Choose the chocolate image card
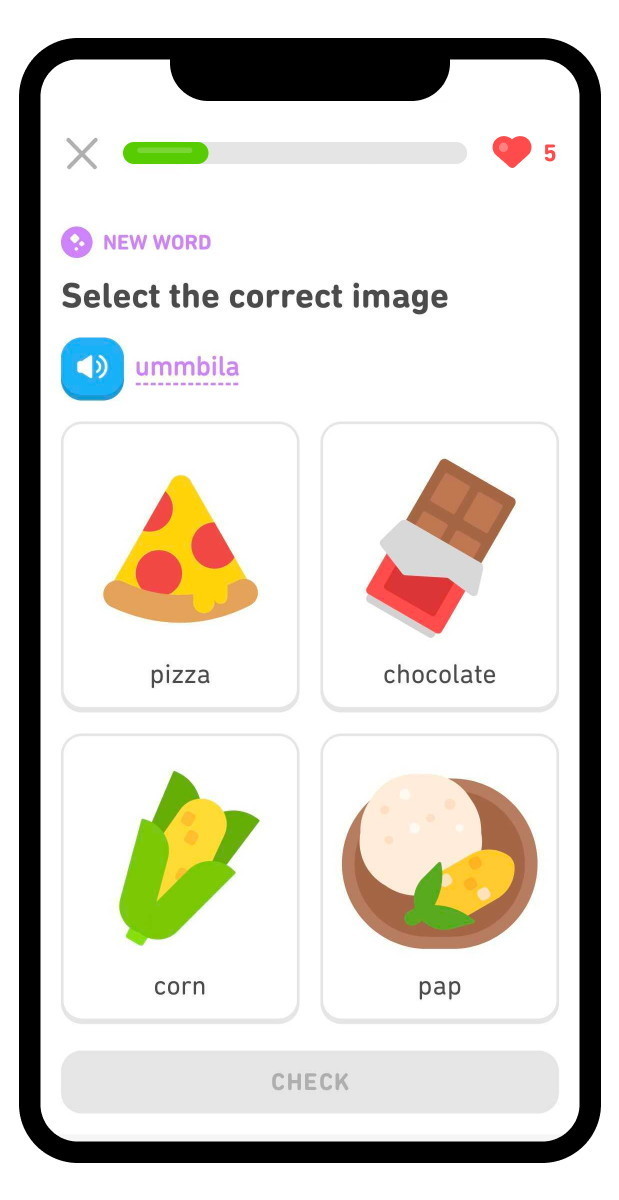The height and width of the screenshot is (1200, 619). click(x=439, y=566)
